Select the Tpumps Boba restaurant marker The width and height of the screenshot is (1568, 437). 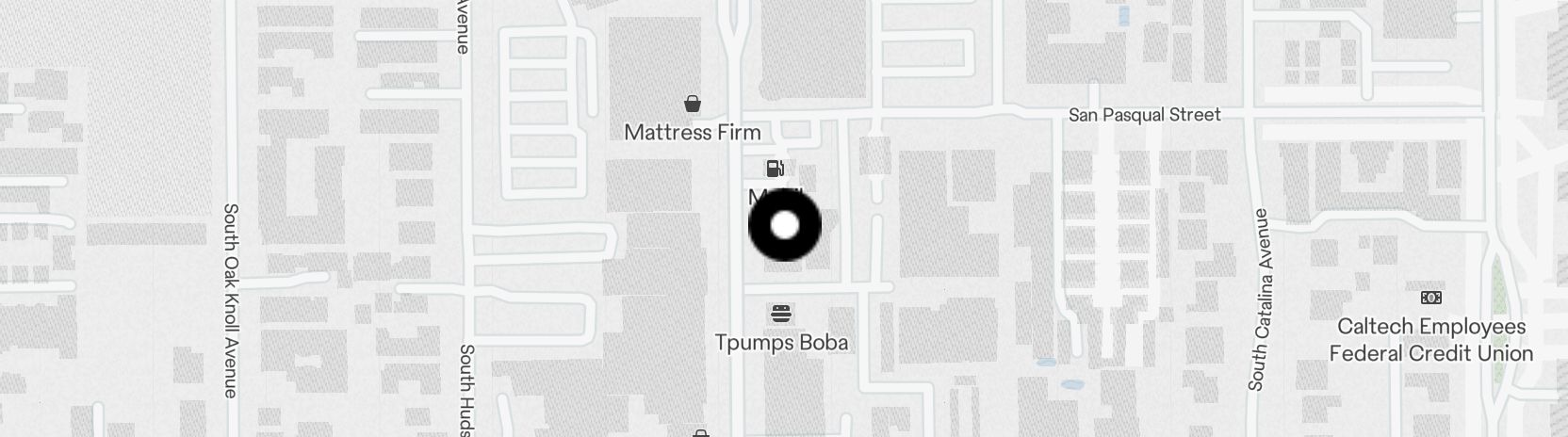click(x=780, y=313)
